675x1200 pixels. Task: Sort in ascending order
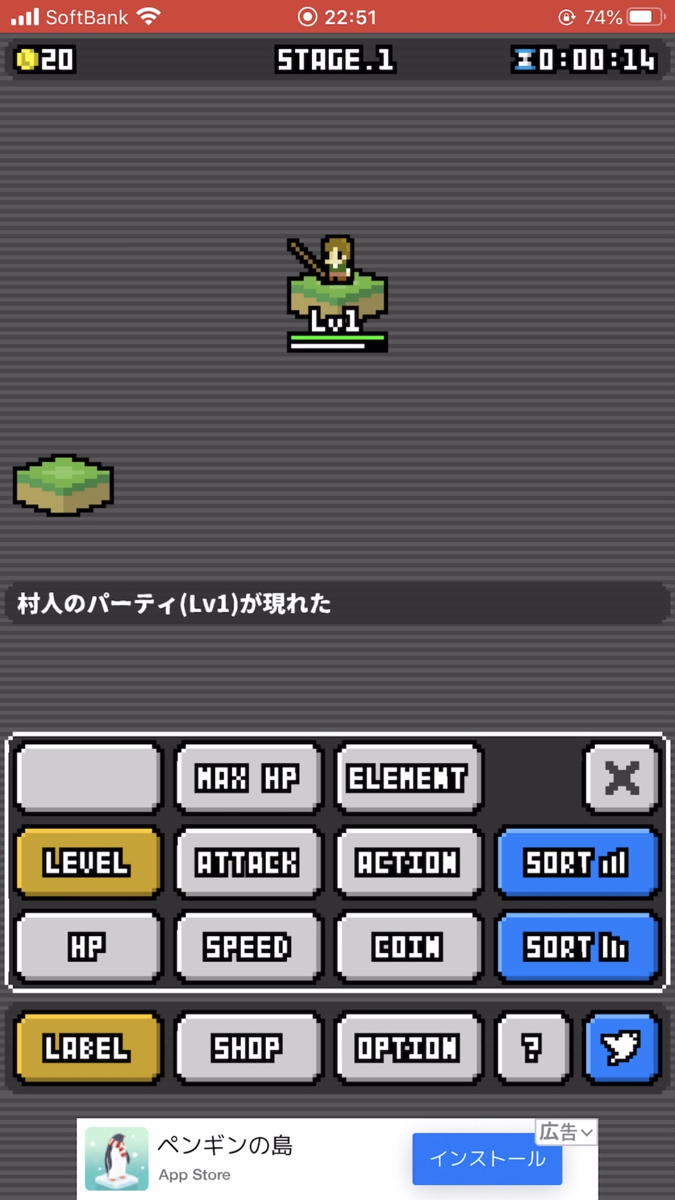click(577, 862)
